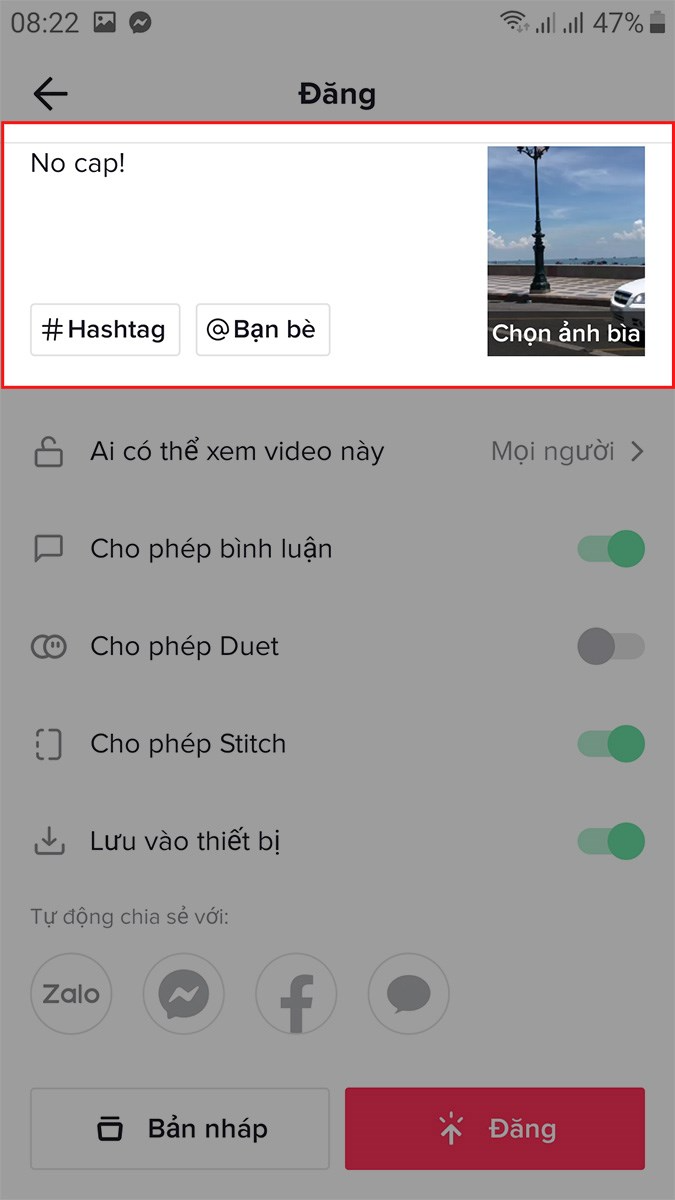Save the video as Bản nháp

click(180, 1129)
